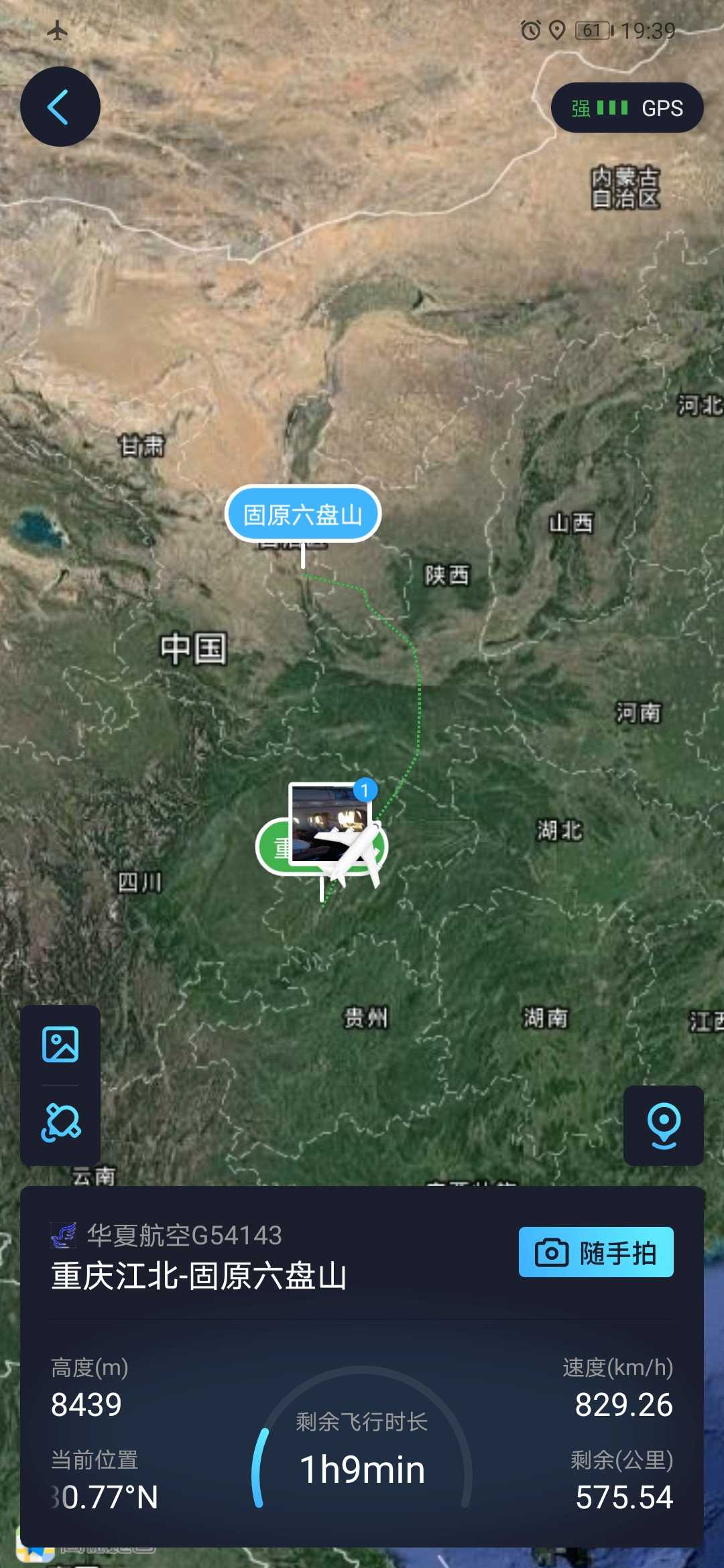Recenter map on current location

[664, 1126]
